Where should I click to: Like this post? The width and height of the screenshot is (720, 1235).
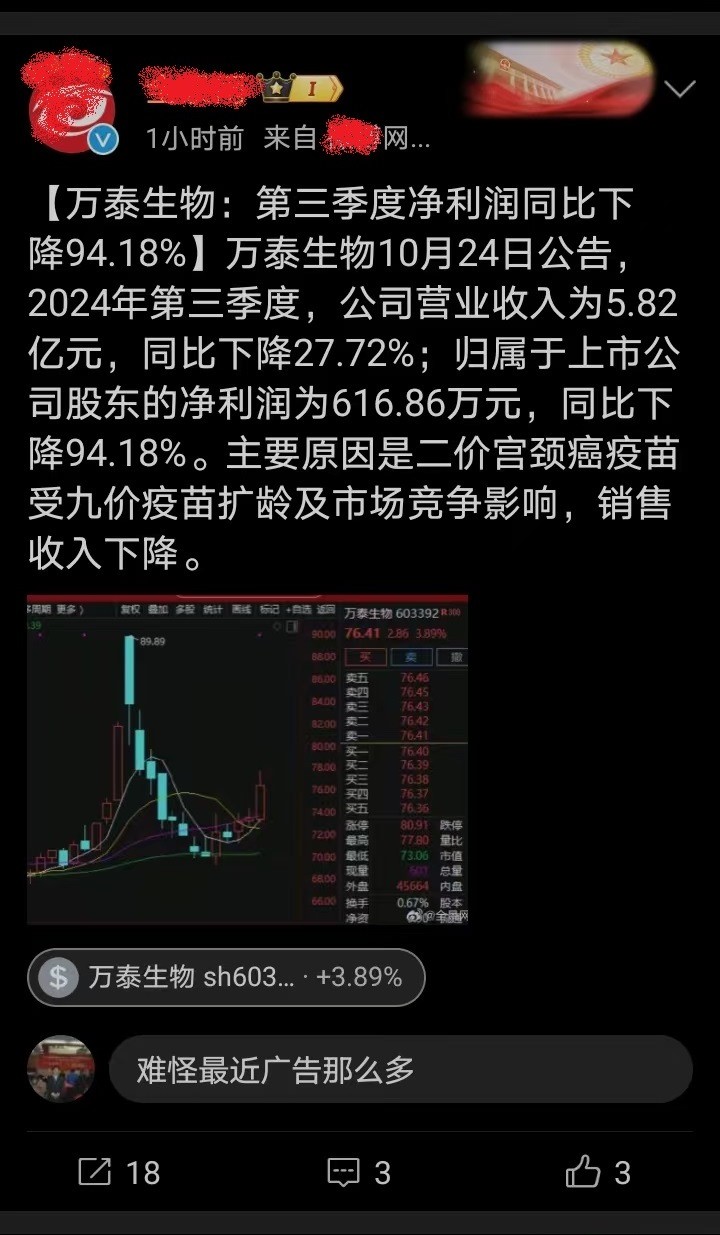(597, 1172)
